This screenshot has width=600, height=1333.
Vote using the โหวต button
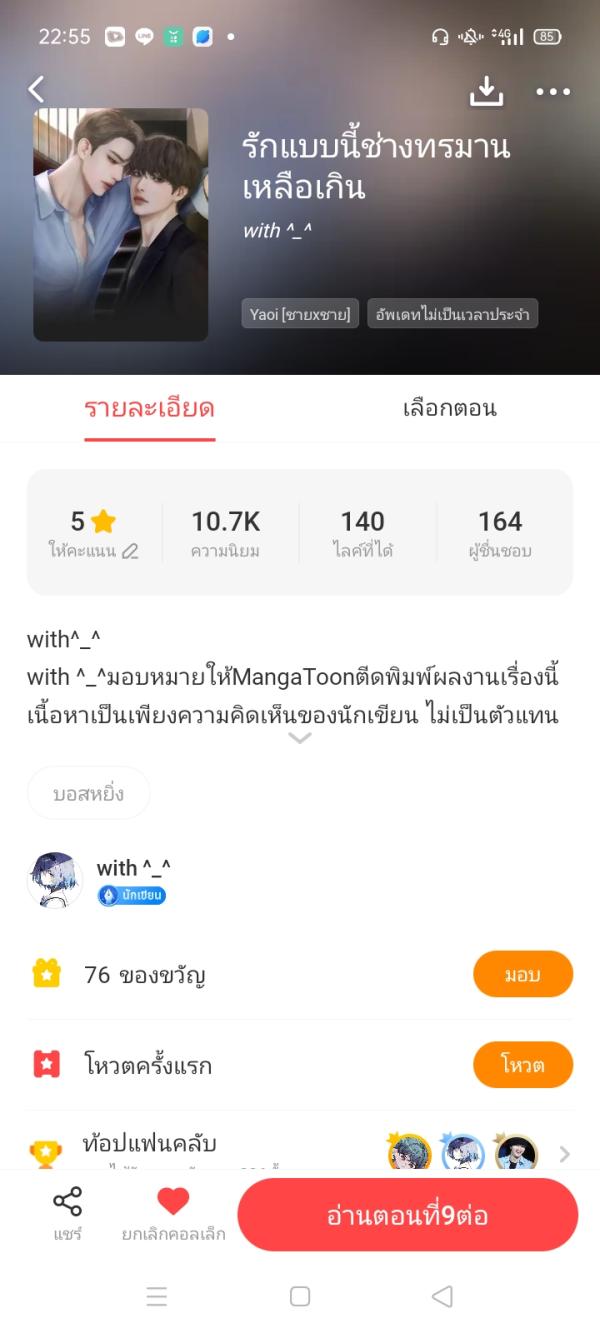click(522, 1065)
